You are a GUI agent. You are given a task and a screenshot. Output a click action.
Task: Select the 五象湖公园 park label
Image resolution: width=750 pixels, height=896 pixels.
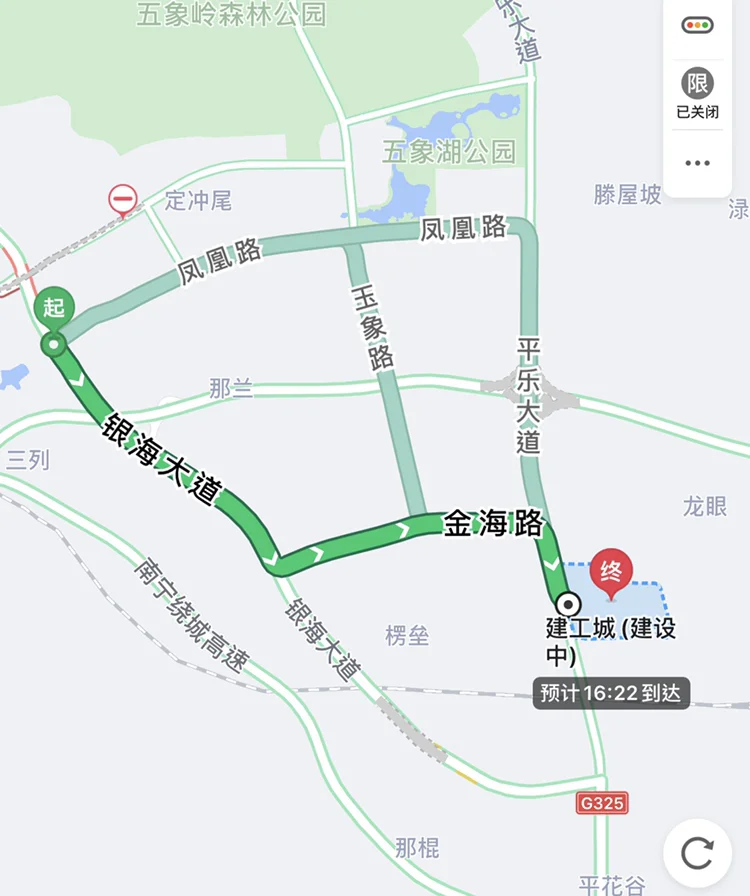[x=450, y=150]
